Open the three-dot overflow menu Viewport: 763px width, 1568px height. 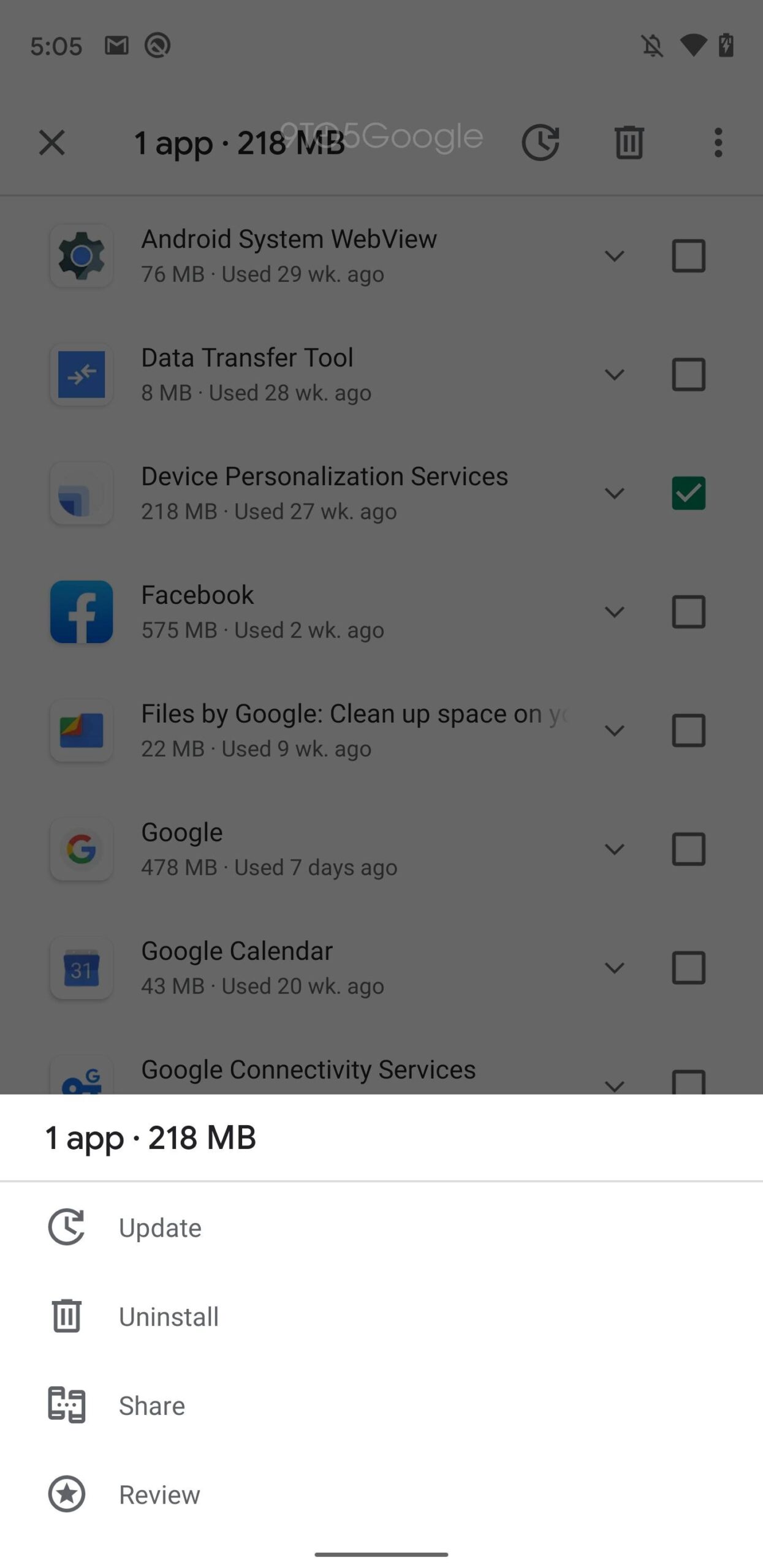(x=718, y=143)
